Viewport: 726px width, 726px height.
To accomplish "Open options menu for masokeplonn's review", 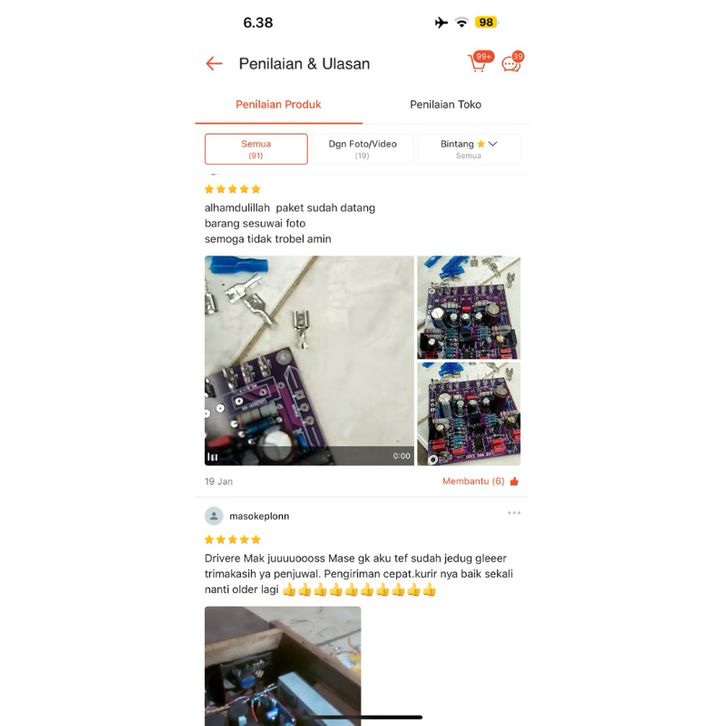I will (513, 513).
